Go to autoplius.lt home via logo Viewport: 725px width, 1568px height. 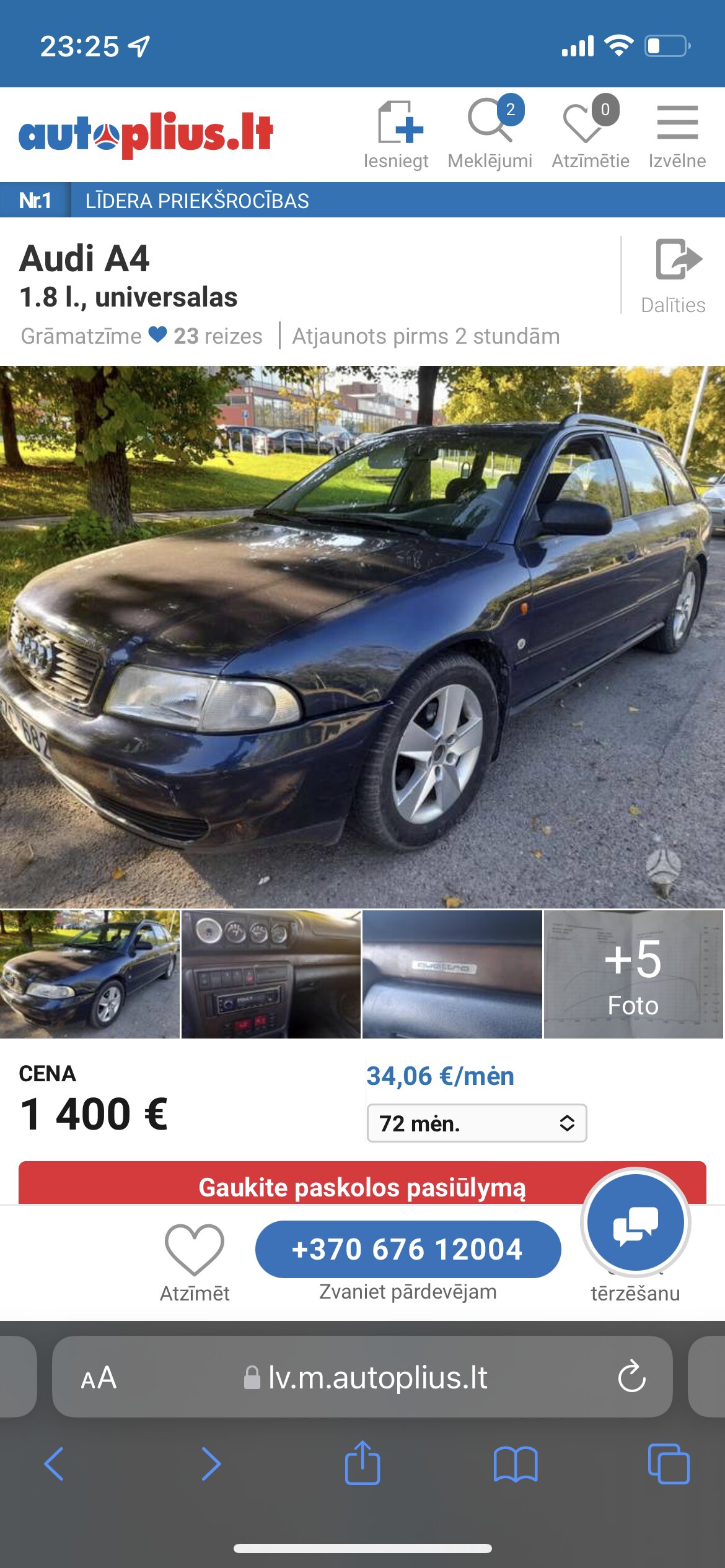coord(146,134)
